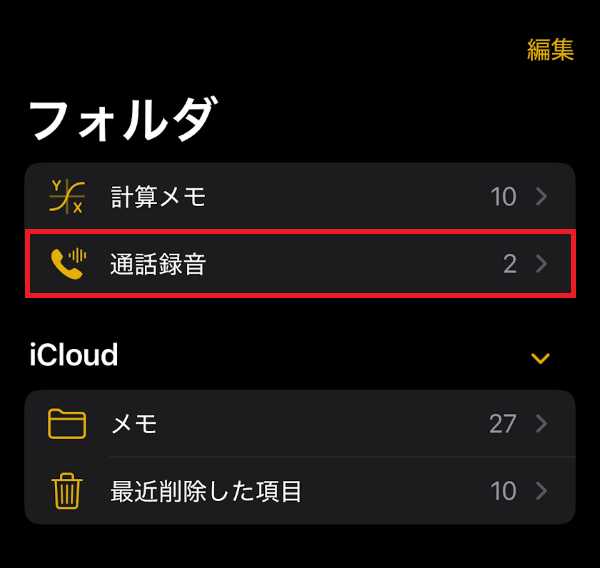Tap the 編集 button
Viewport: 600px width, 568px height.
click(550, 50)
